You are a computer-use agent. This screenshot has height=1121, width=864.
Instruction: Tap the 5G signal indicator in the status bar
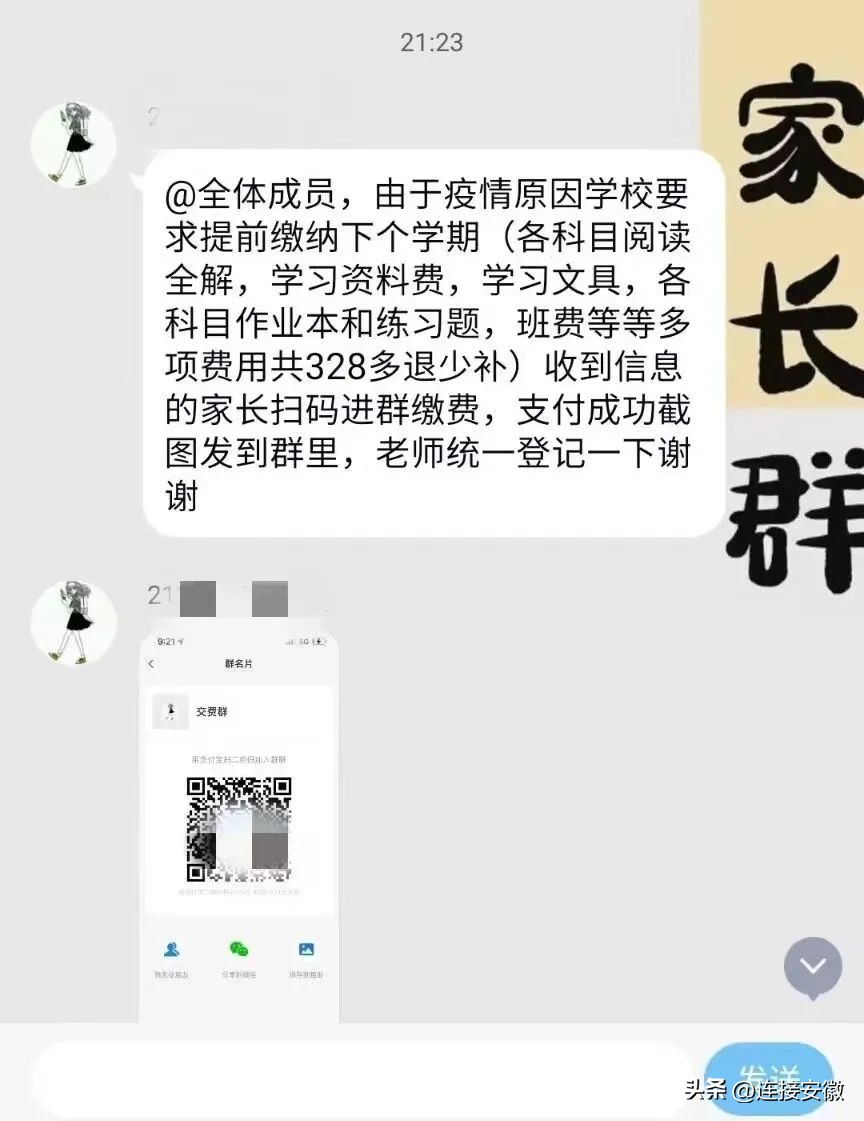305,641
